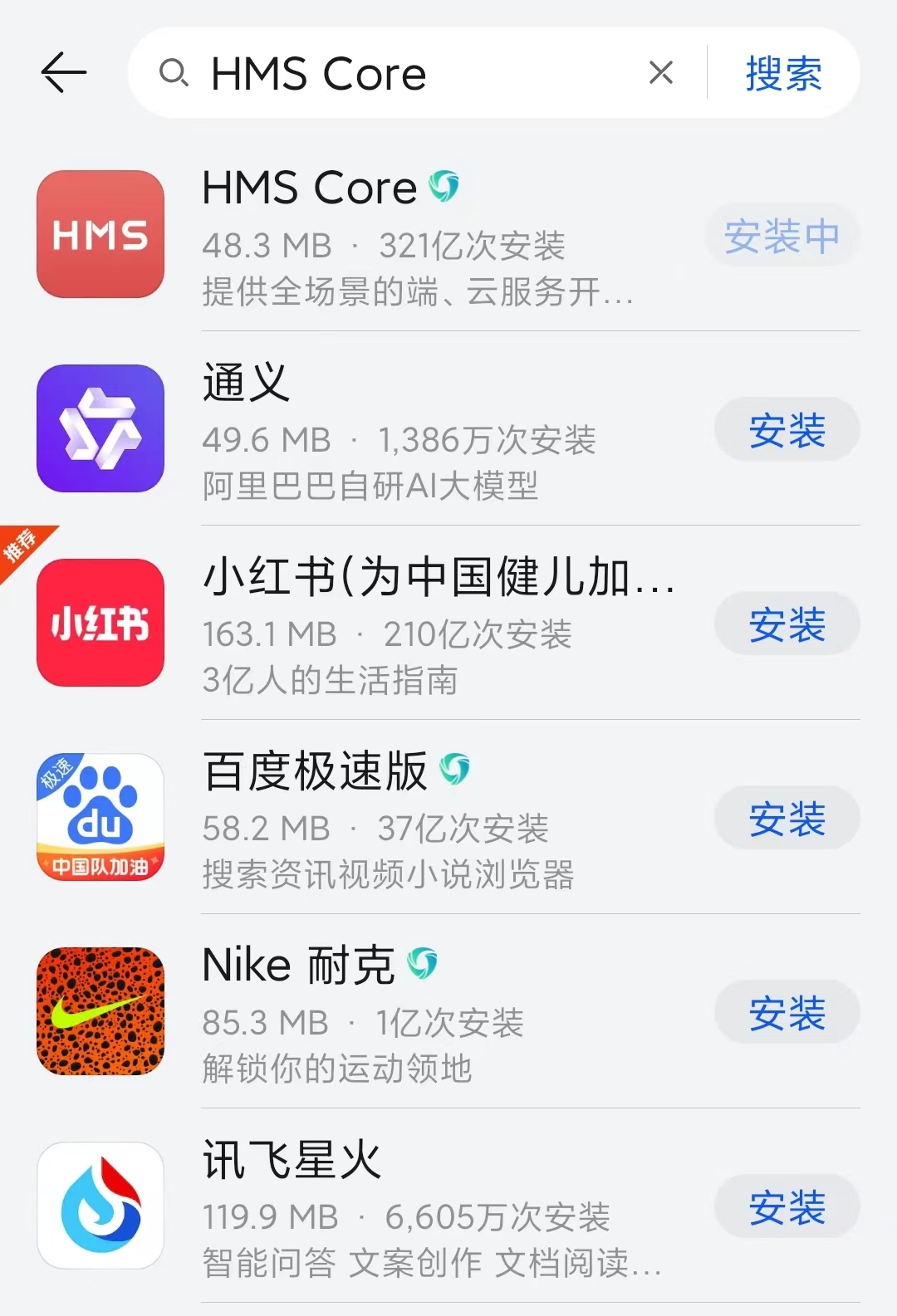897x1316 pixels.
Task: Install the 通义 app
Action: click(787, 430)
